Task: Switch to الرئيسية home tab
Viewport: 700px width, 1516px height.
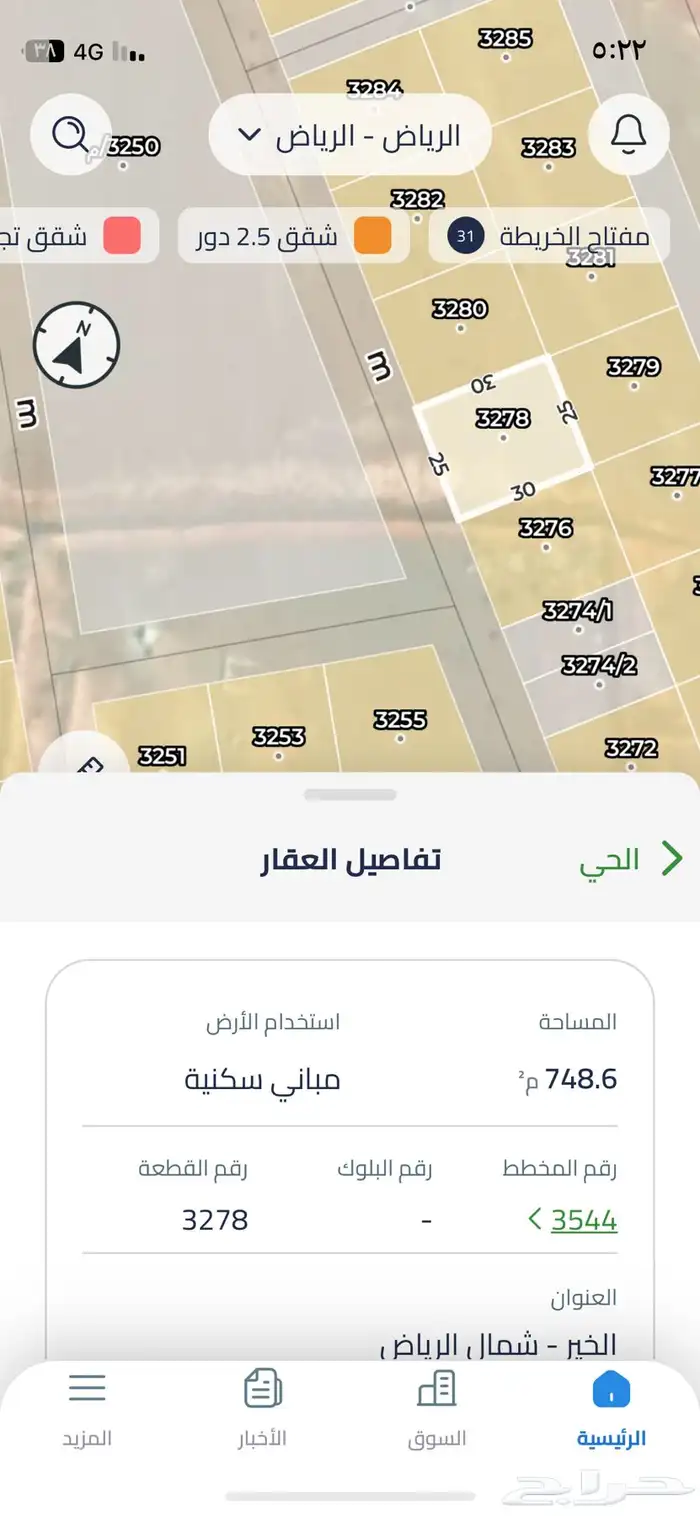Action: 611,1408
